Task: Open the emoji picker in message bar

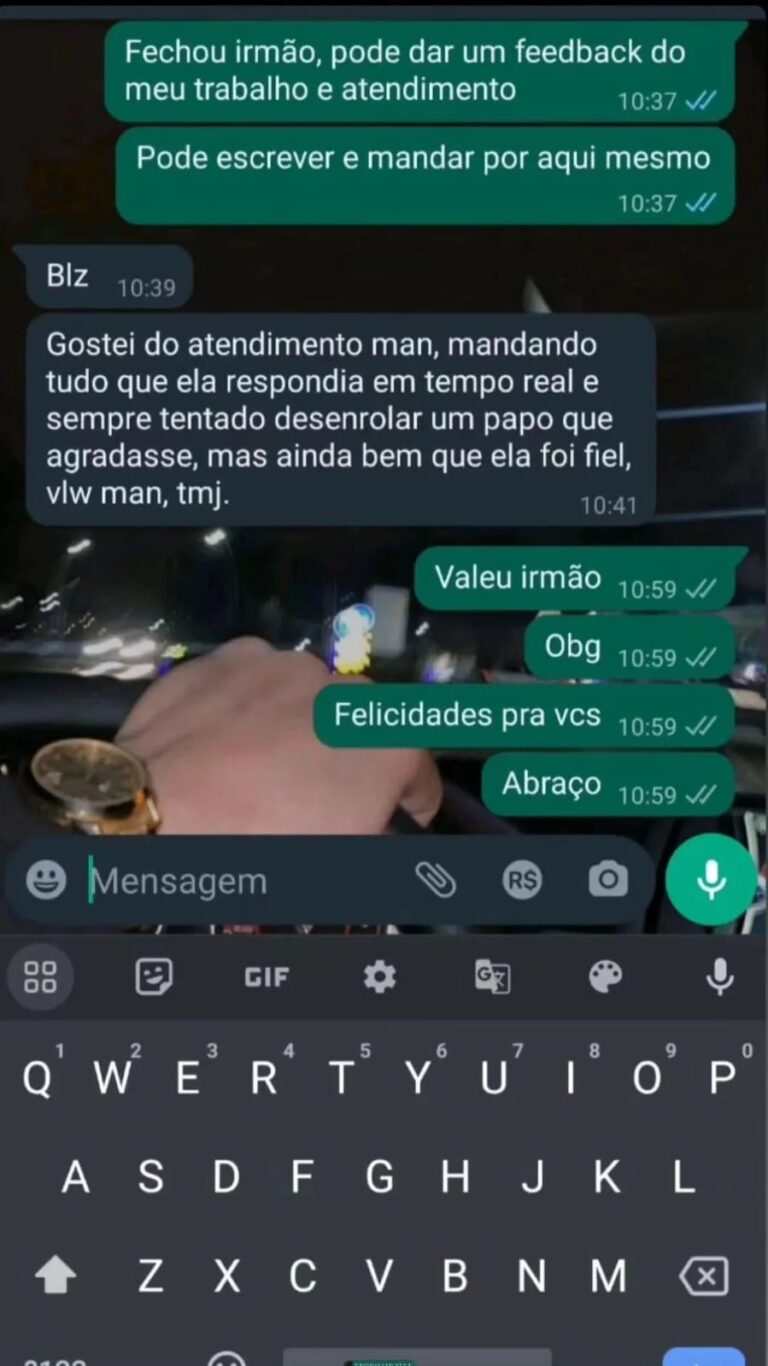Action: (x=45, y=880)
